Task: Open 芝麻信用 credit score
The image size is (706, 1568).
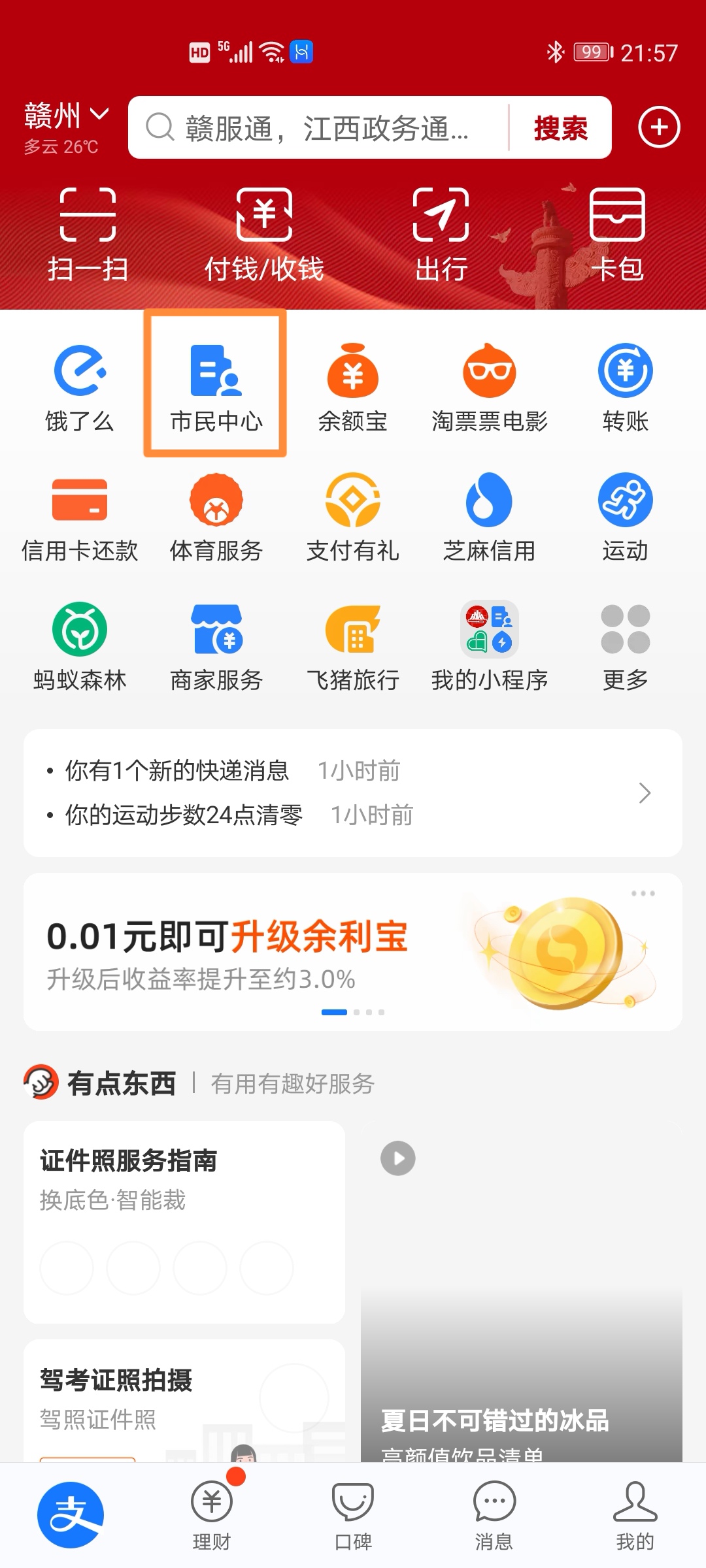Action: click(x=489, y=516)
